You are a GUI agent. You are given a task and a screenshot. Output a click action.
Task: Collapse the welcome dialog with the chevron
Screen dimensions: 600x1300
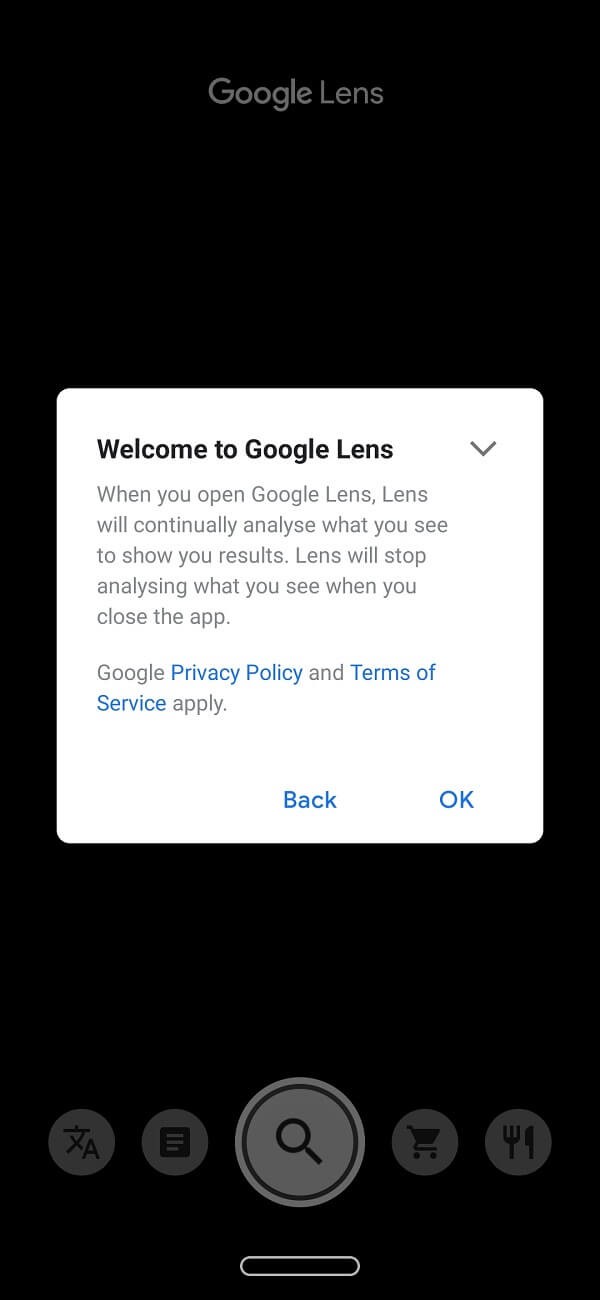pyautogui.click(x=483, y=449)
